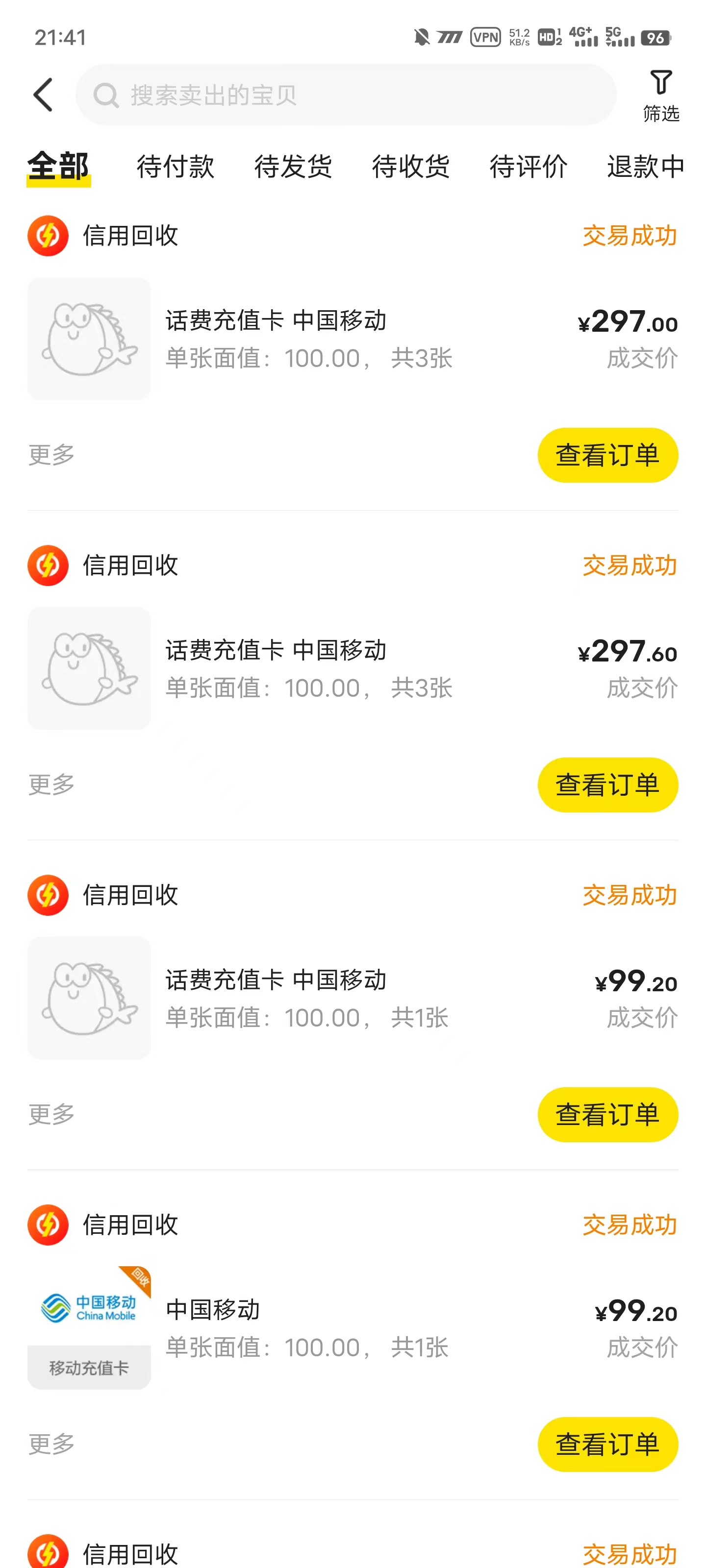
Task: Open 查看订单 for the ¥297.60 order
Action: click(607, 784)
